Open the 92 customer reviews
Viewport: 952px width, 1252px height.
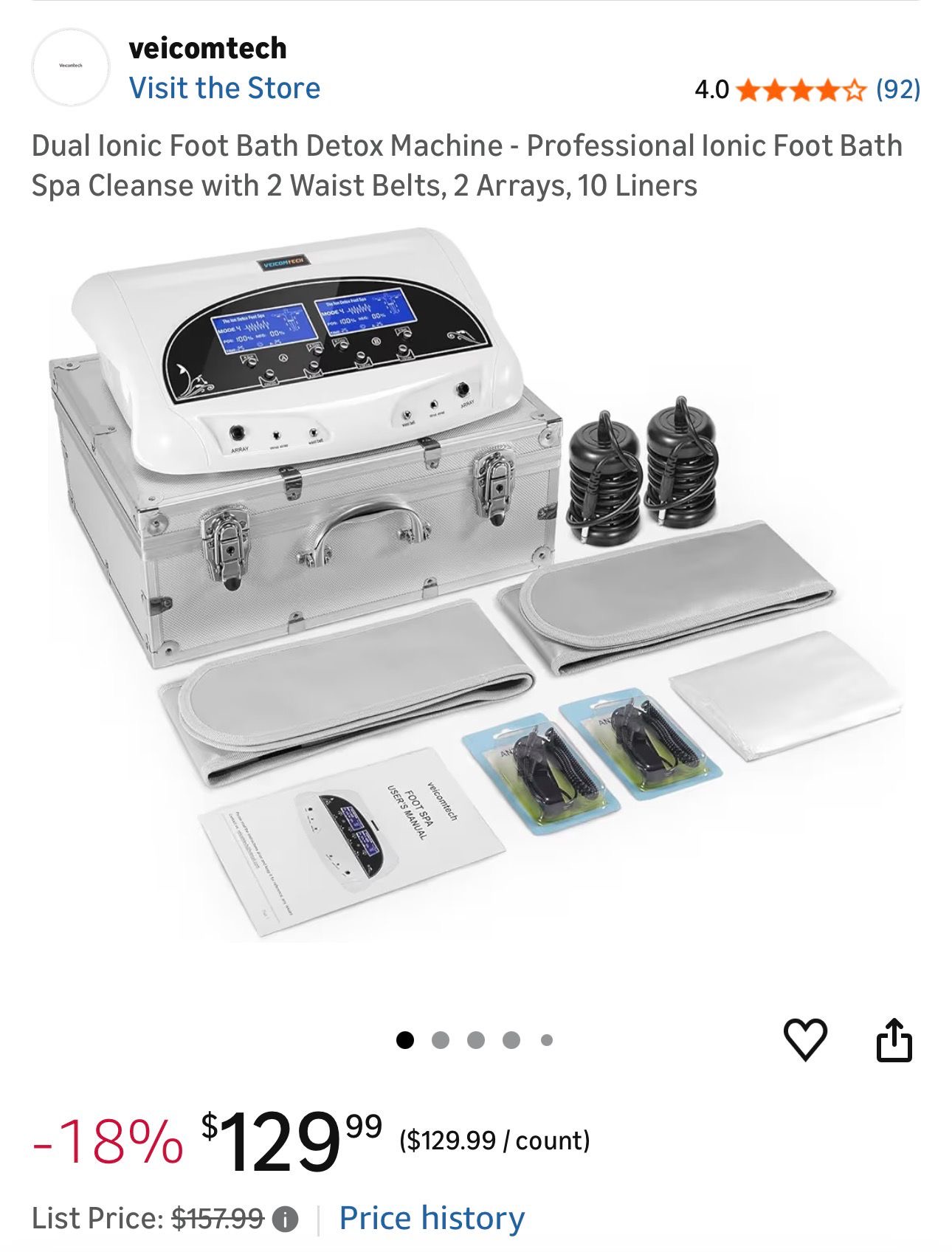coord(897,90)
